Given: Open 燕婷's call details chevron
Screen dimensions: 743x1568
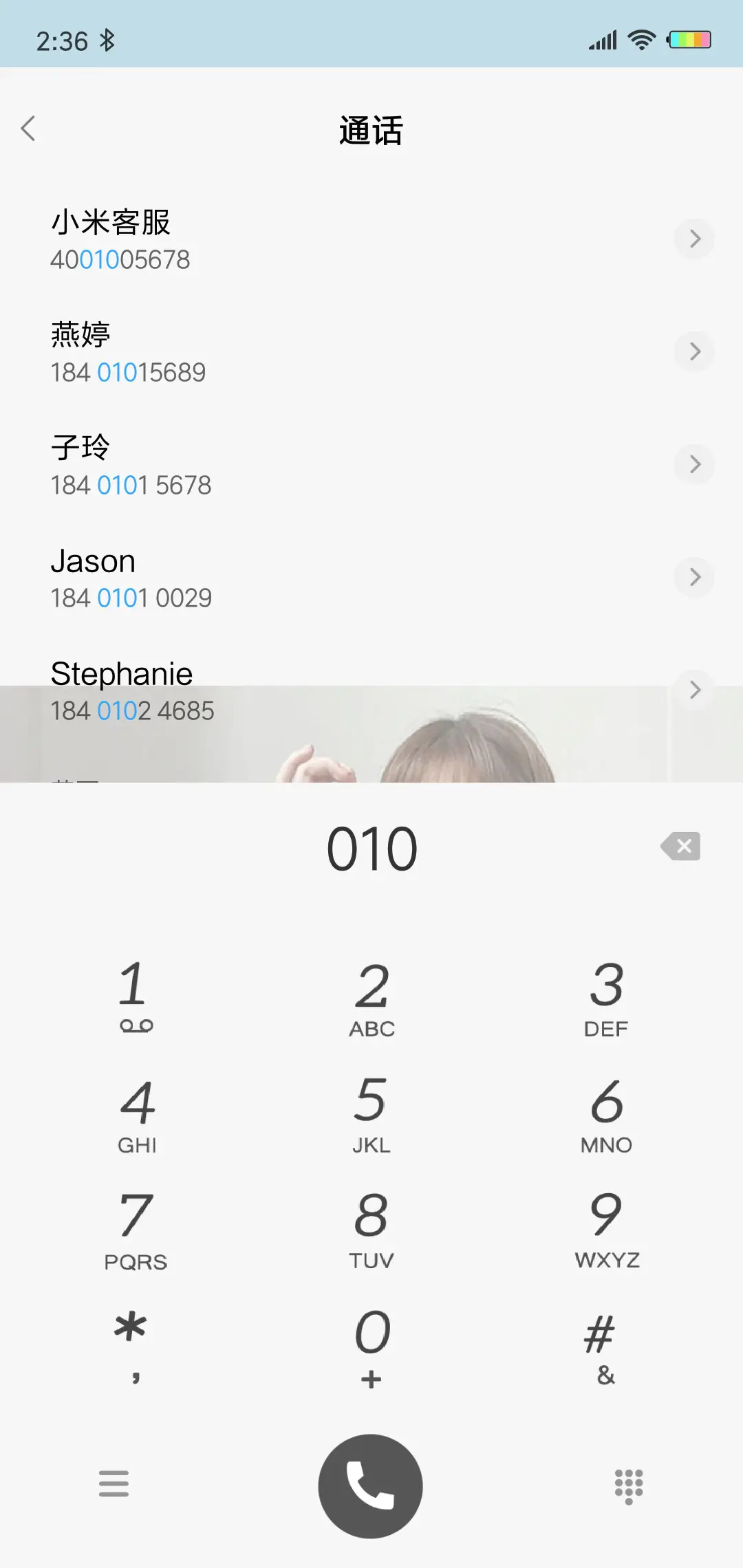Looking at the screenshot, I should [694, 351].
